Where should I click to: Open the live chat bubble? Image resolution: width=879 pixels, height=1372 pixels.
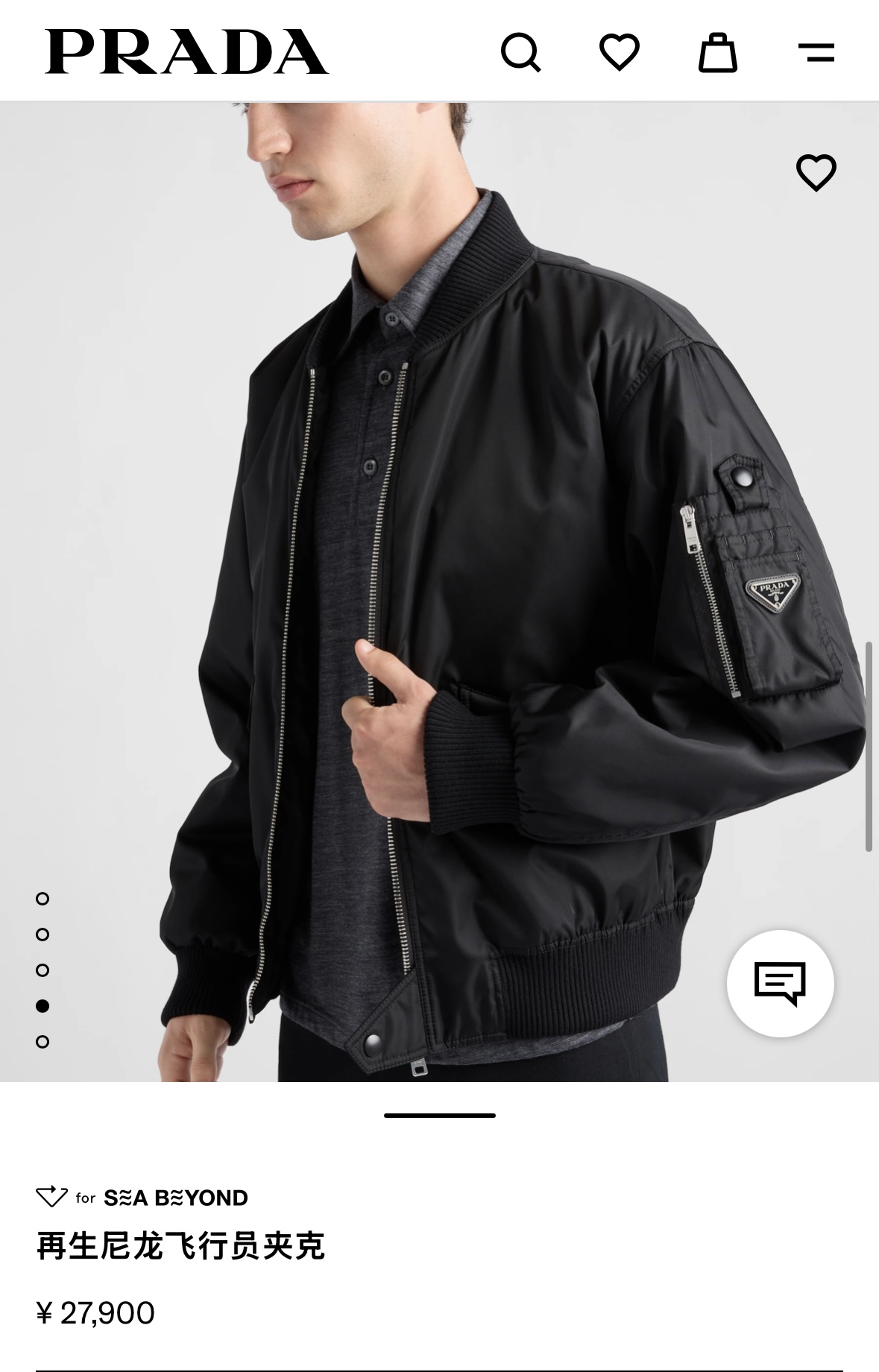(x=780, y=983)
